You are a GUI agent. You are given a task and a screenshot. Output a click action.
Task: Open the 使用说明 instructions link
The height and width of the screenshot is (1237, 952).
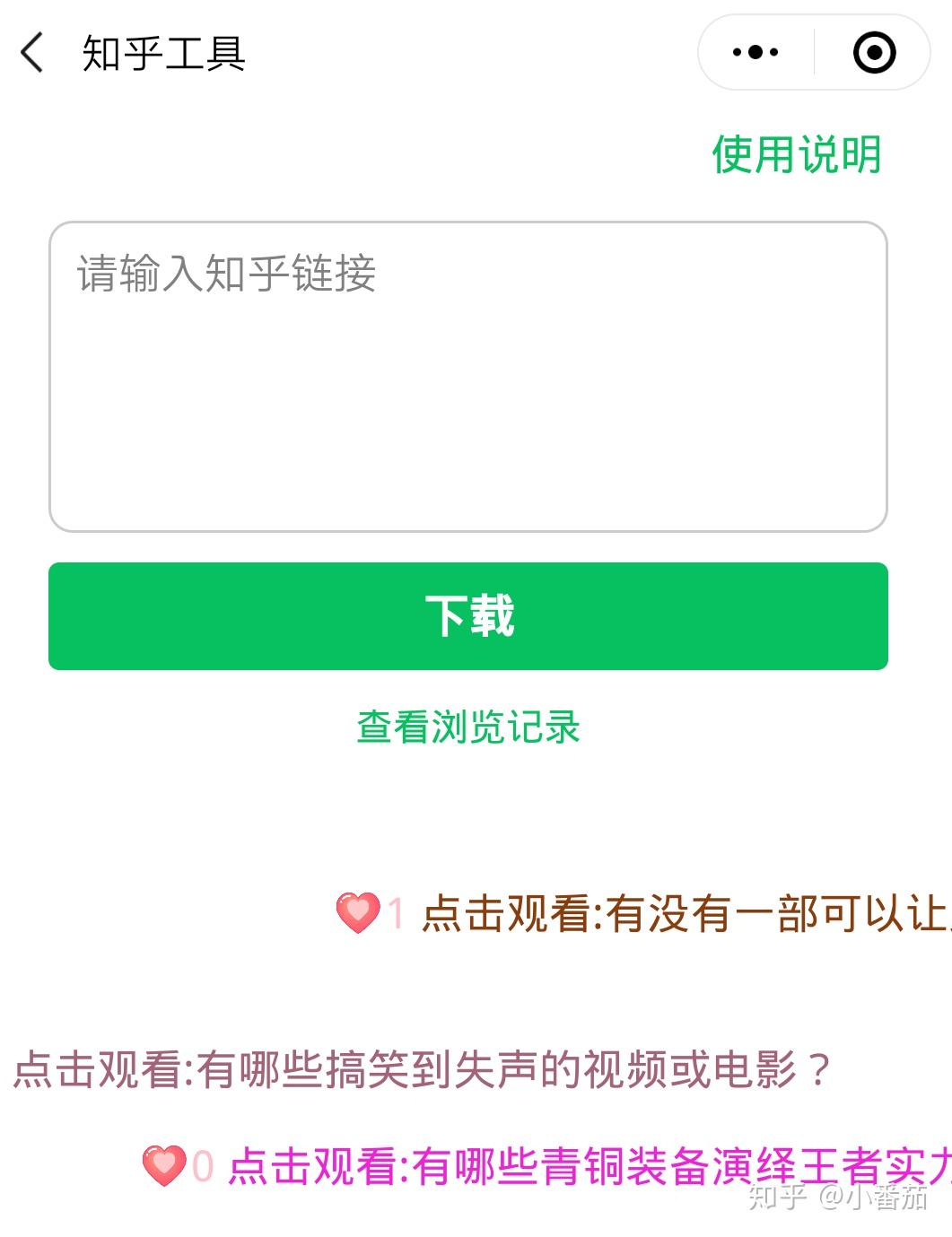point(795,152)
